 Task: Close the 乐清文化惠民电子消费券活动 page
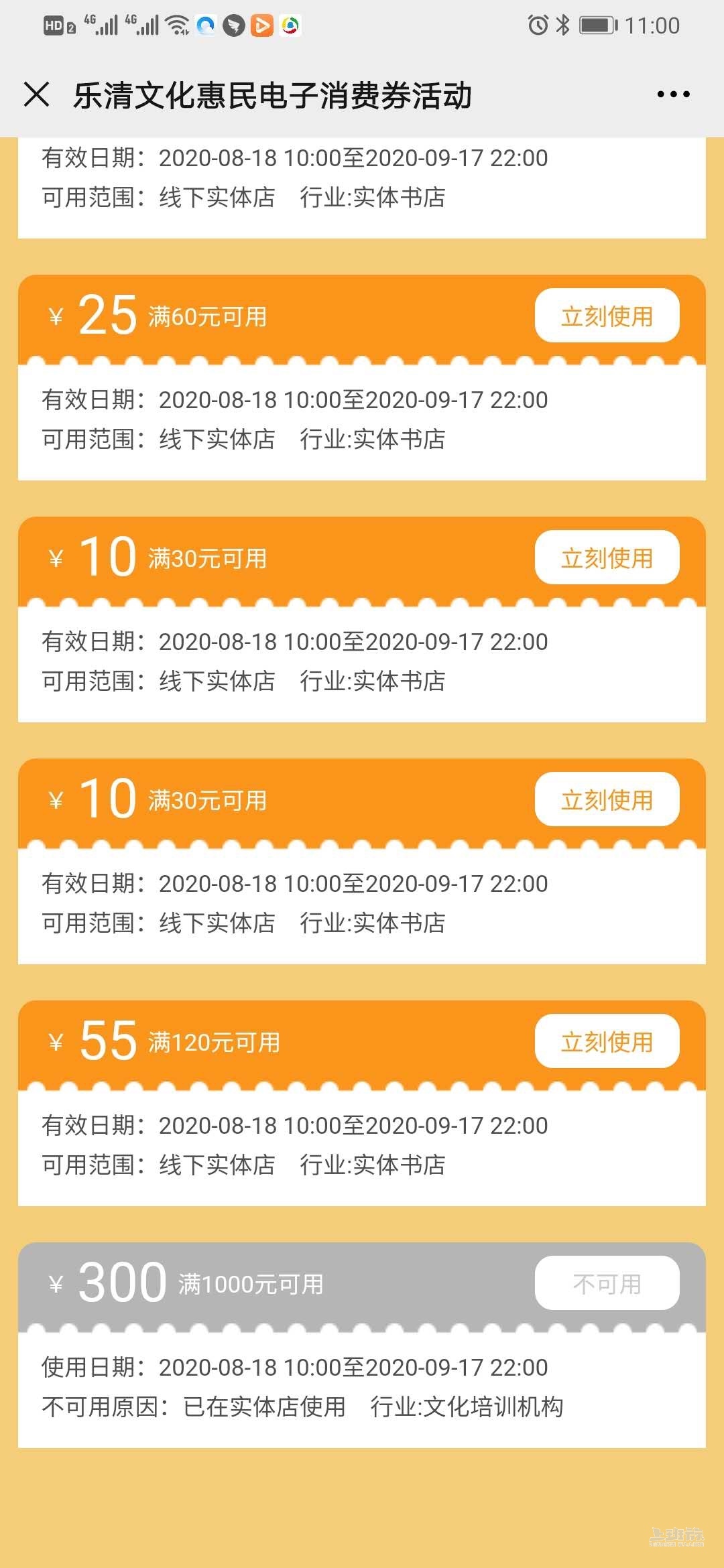37,94
